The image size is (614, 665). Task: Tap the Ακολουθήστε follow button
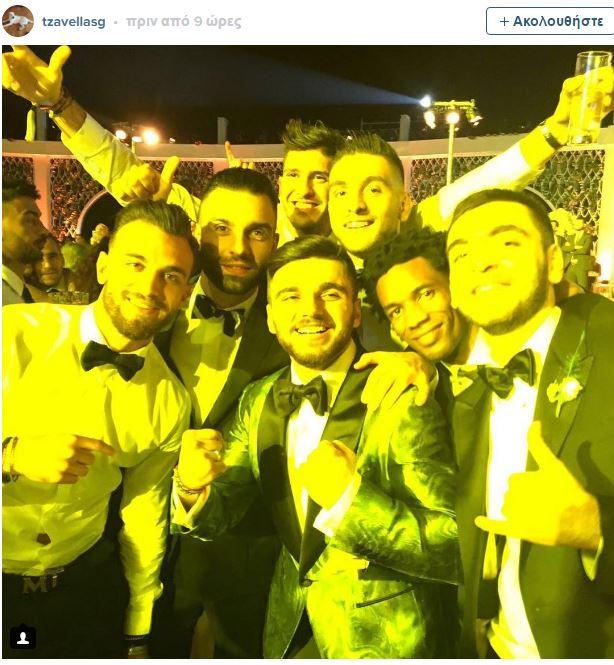pyautogui.click(x=549, y=21)
